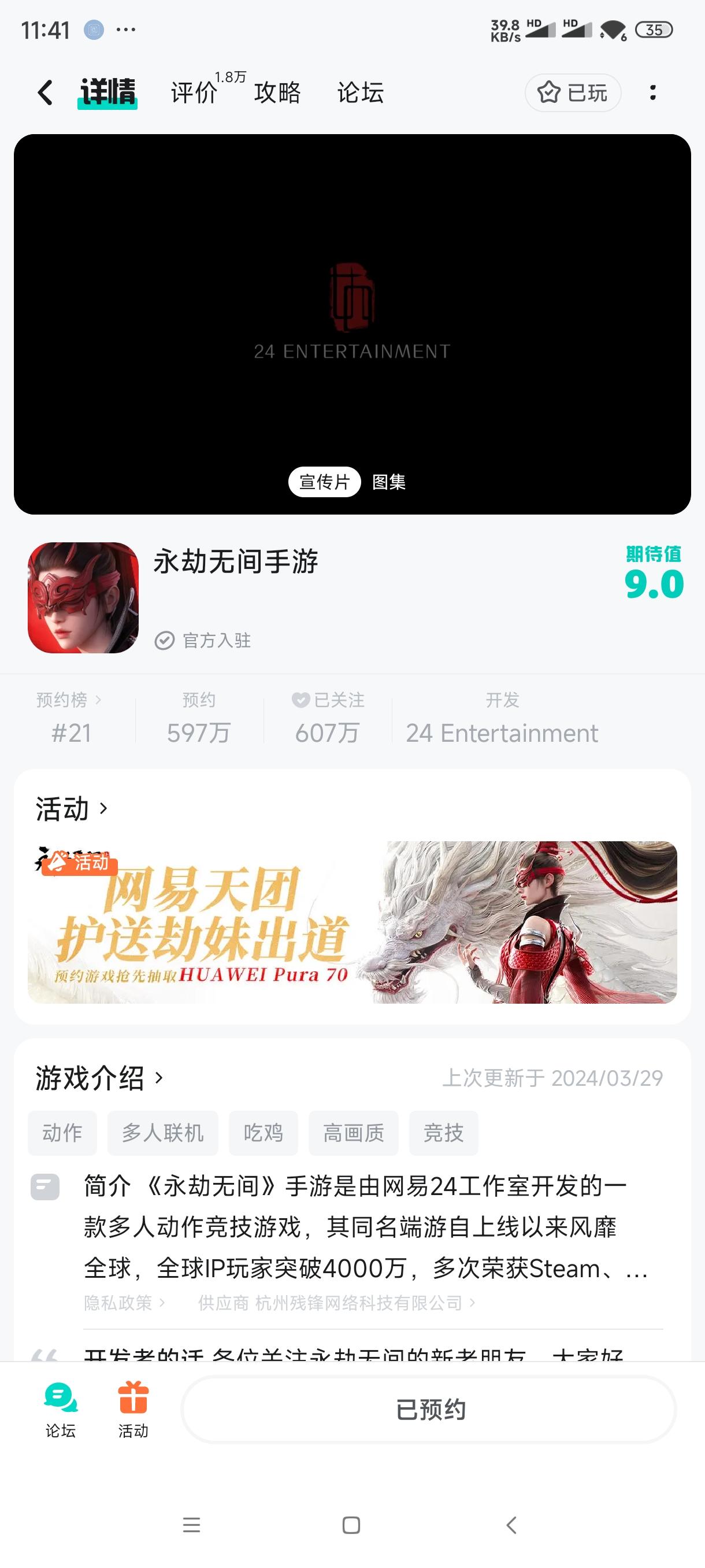Screen dimensions: 705x1568
Task: Expand the 活动 activities section
Action: point(71,808)
